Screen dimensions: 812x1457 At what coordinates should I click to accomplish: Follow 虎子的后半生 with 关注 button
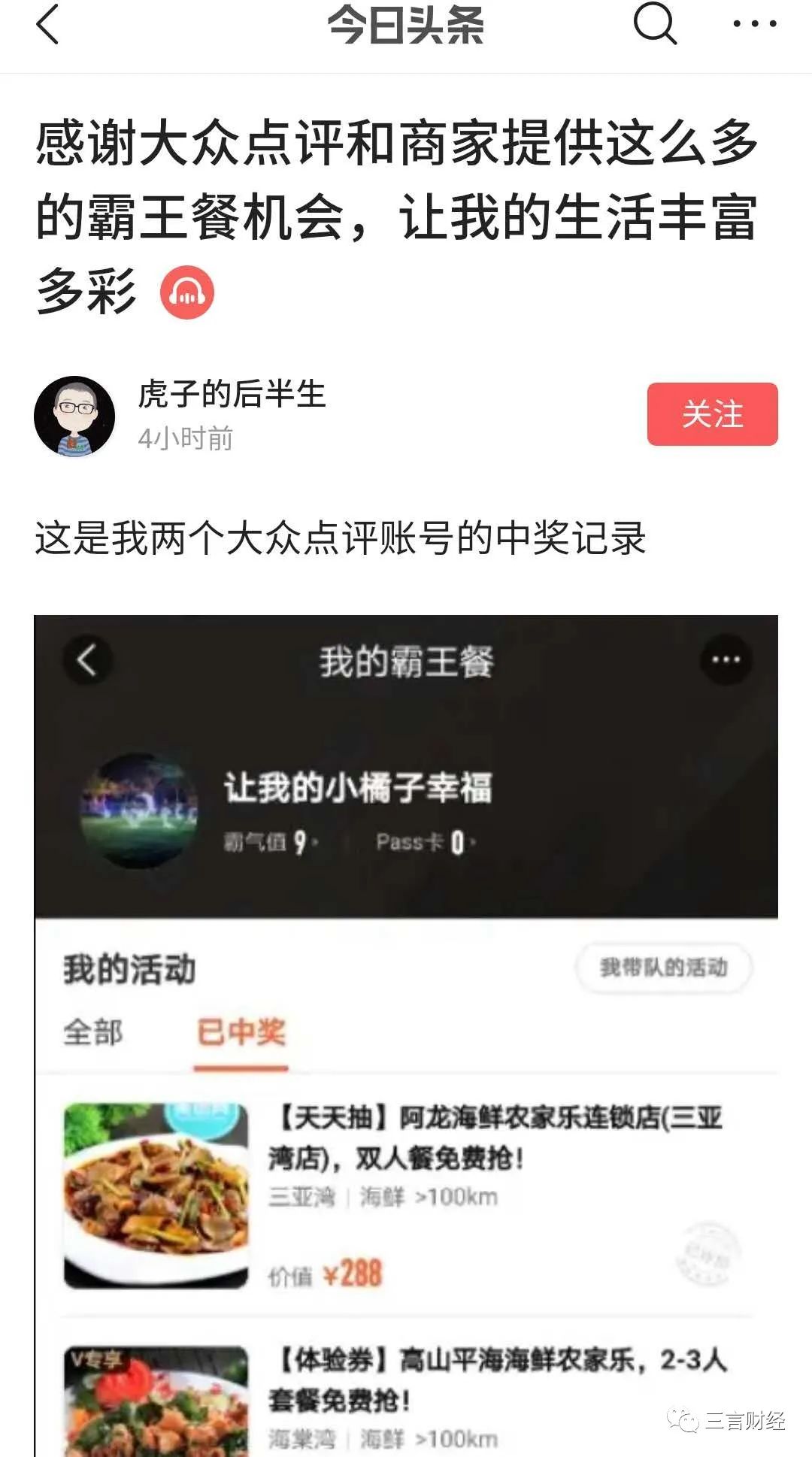pyautogui.click(x=712, y=414)
